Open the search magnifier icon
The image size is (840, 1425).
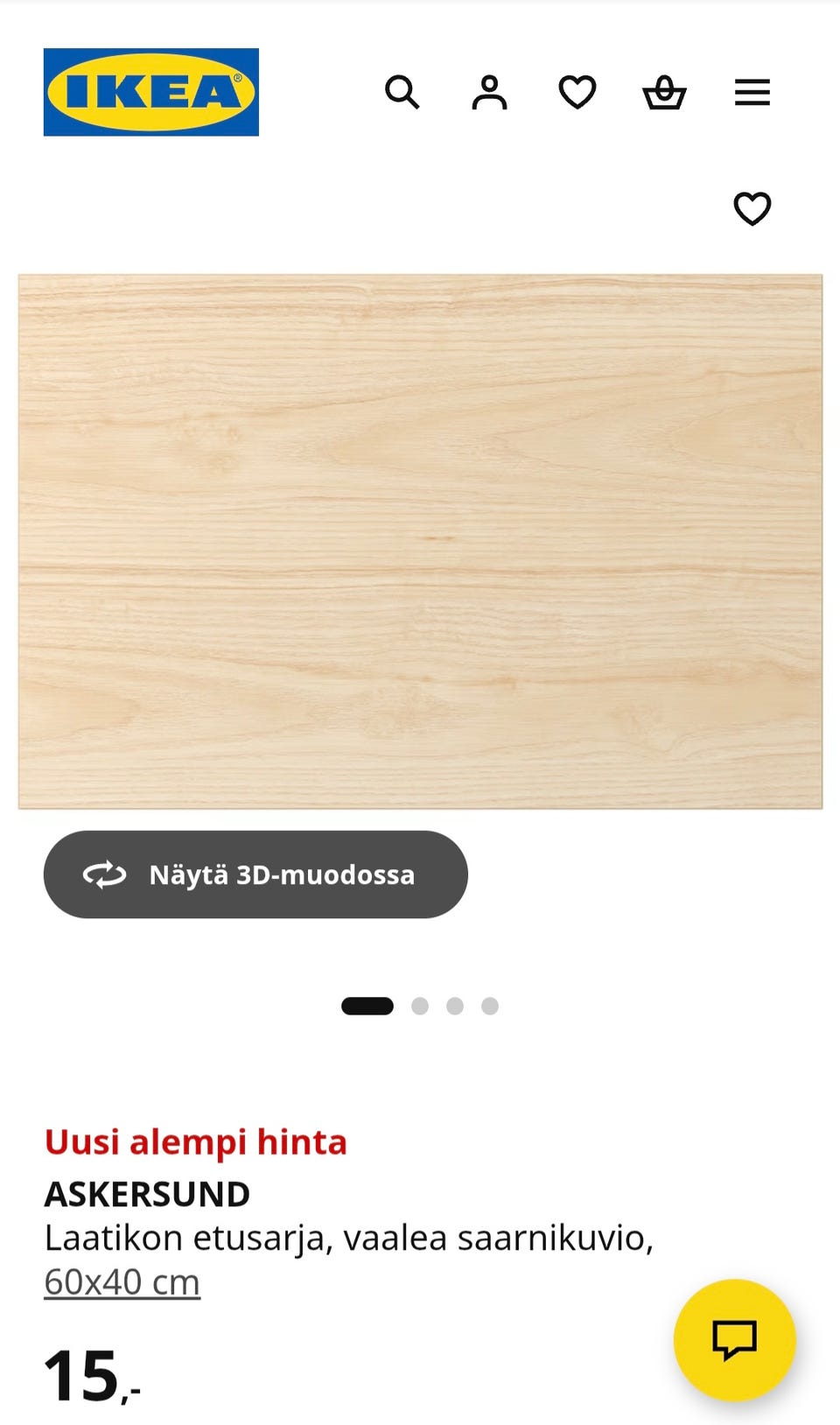point(402,92)
